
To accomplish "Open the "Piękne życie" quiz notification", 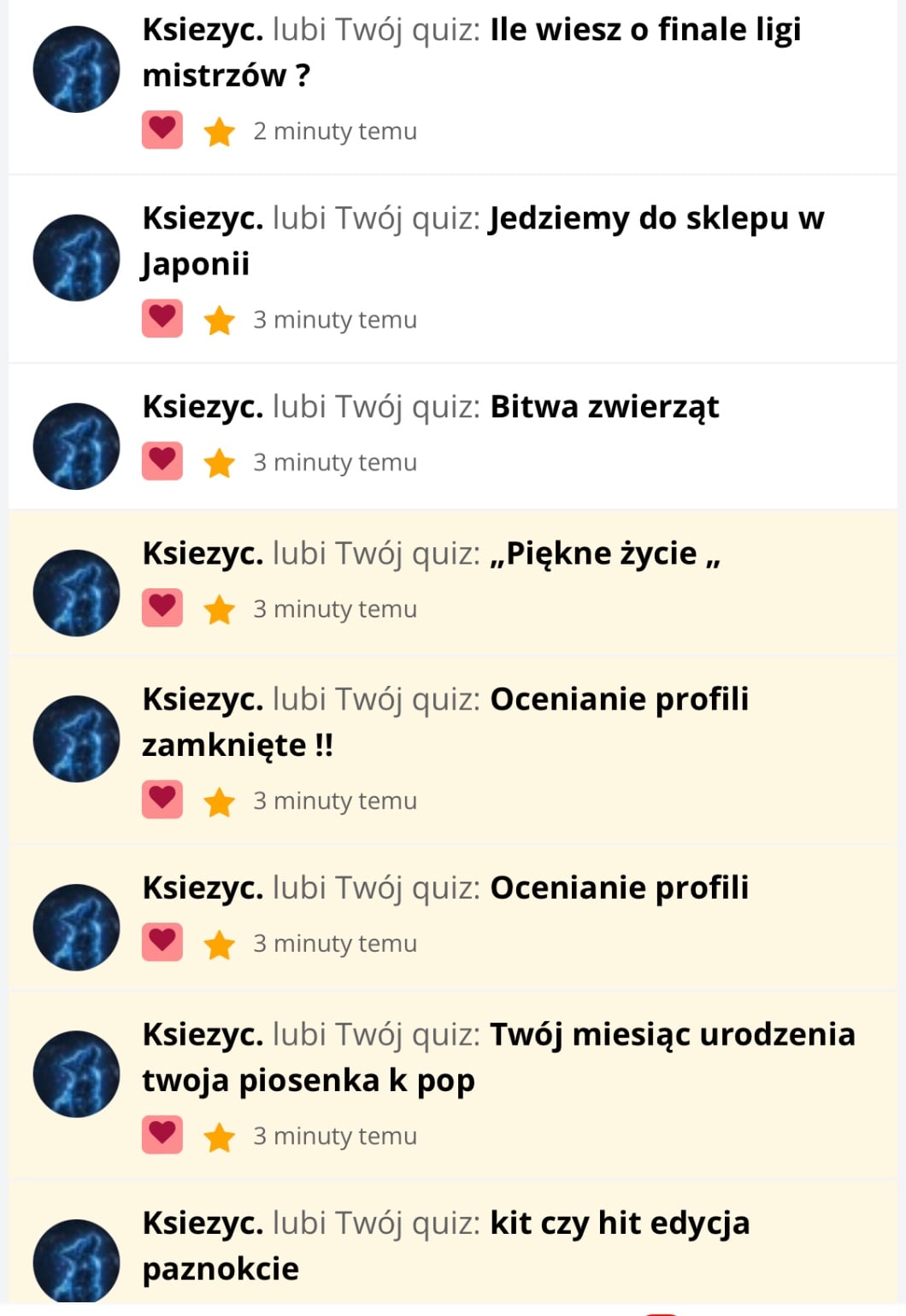I will click(x=603, y=555).
